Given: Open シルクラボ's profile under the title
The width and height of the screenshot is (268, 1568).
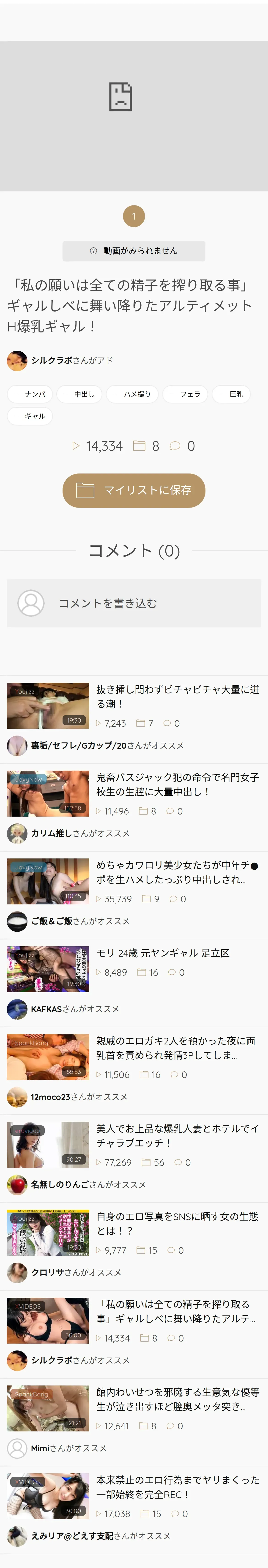Looking at the screenshot, I should [52, 360].
